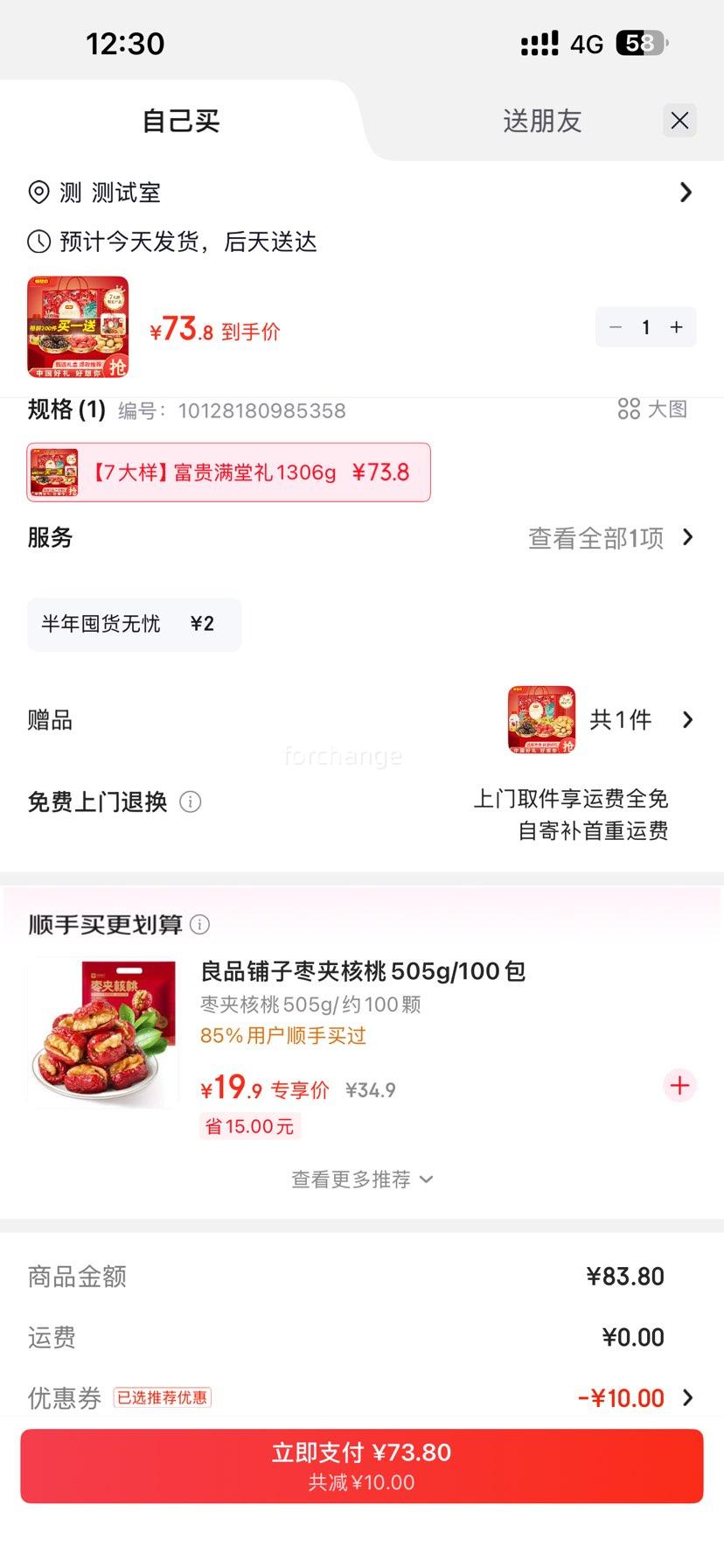Expand 查看更多推荐 recommendations
724x1568 pixels.
pos(362,1179)
